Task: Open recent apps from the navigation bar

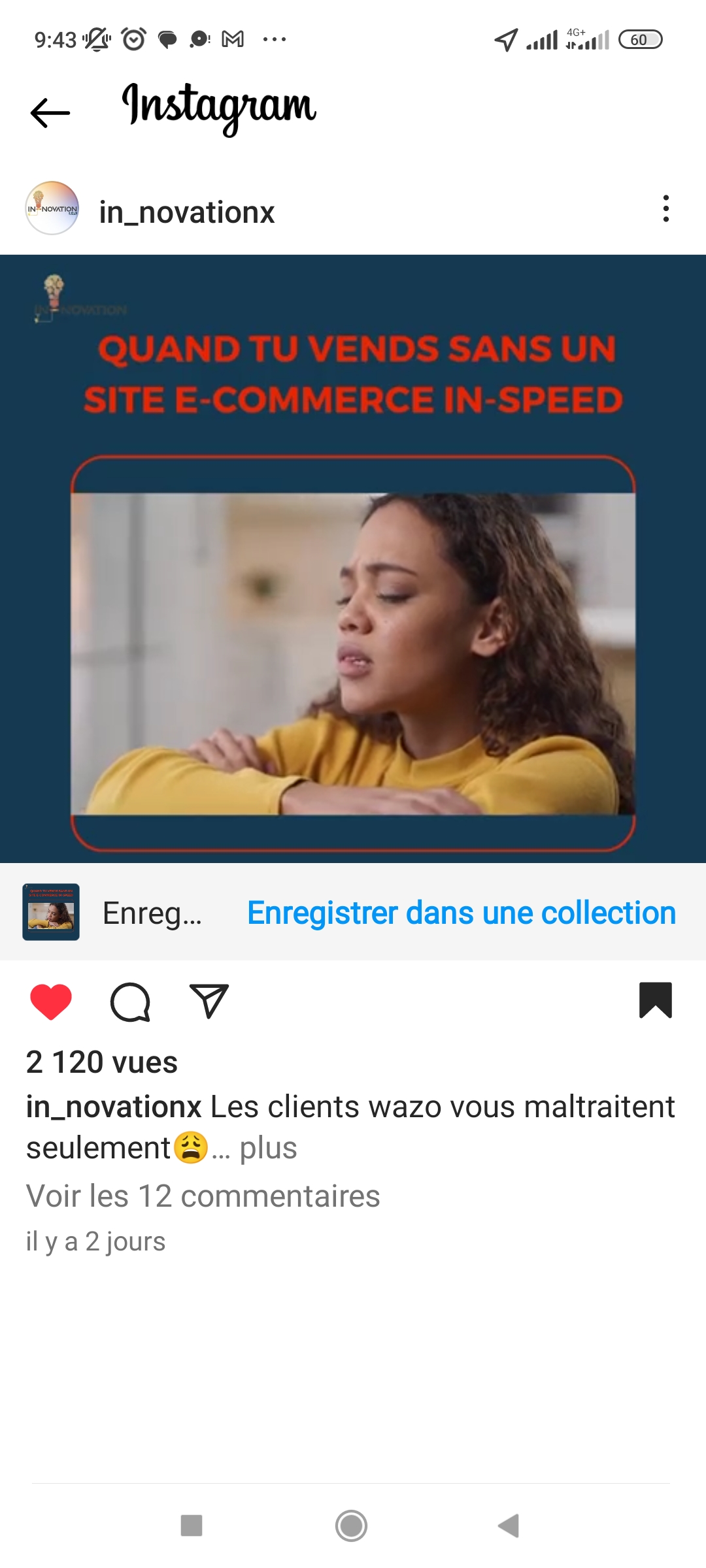Action: coord(192,1526)
